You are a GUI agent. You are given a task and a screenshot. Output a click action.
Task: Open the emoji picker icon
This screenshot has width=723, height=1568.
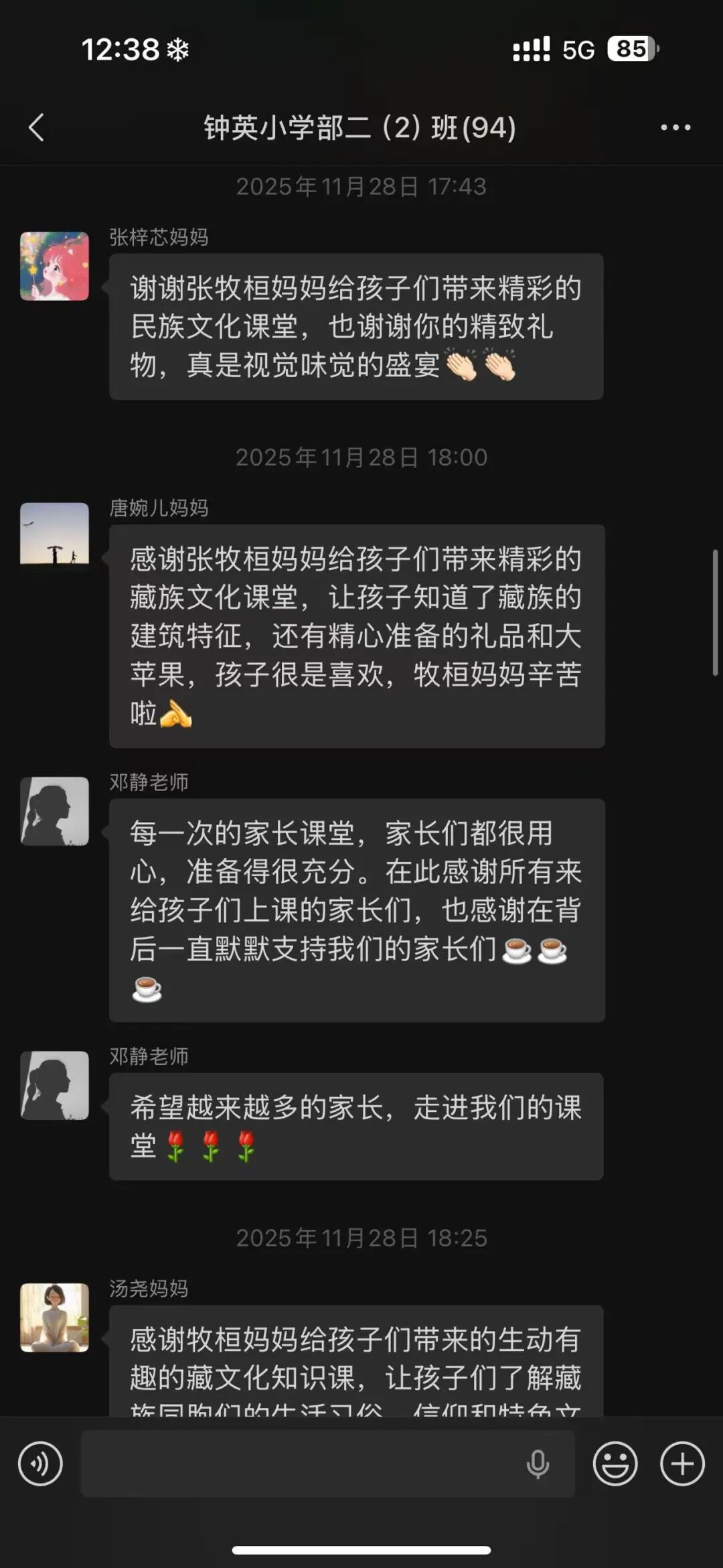616,1464
